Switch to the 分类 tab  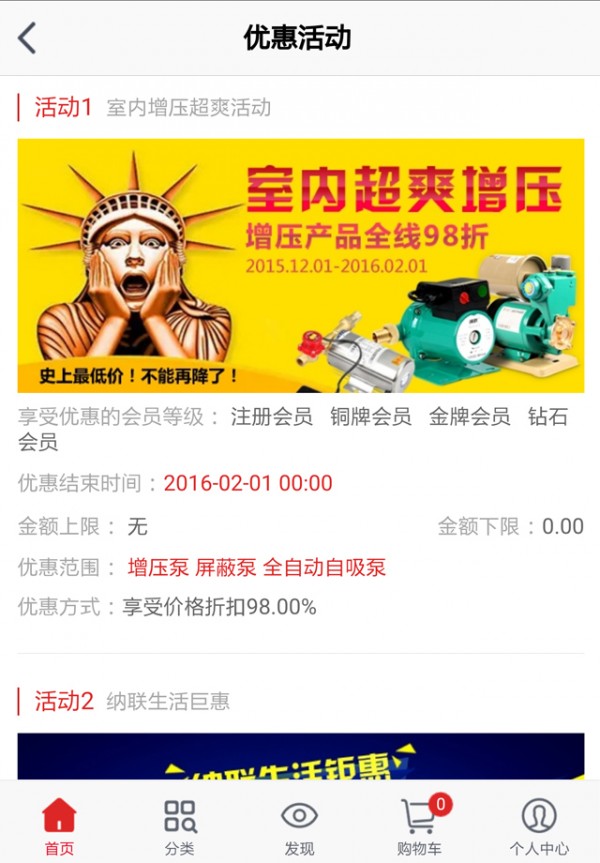pyautogui.click(x=180, y=826)
